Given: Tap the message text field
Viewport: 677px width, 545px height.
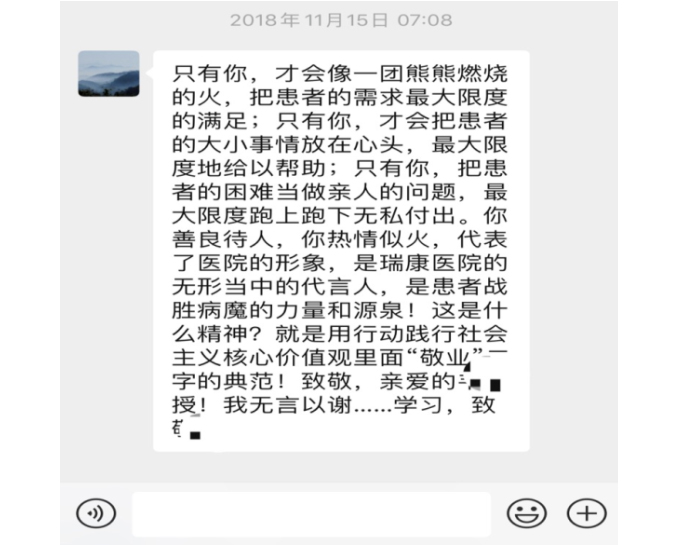Looking at the screenshot, I should pos(311,514).
